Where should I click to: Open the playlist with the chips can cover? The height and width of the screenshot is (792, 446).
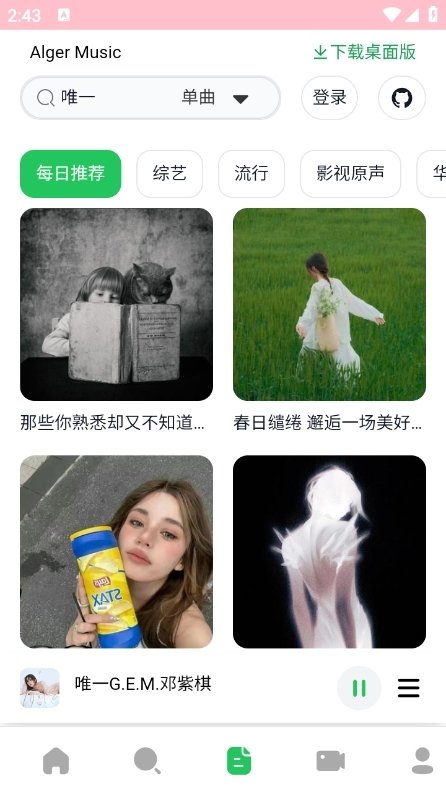[x=116, y=552]
